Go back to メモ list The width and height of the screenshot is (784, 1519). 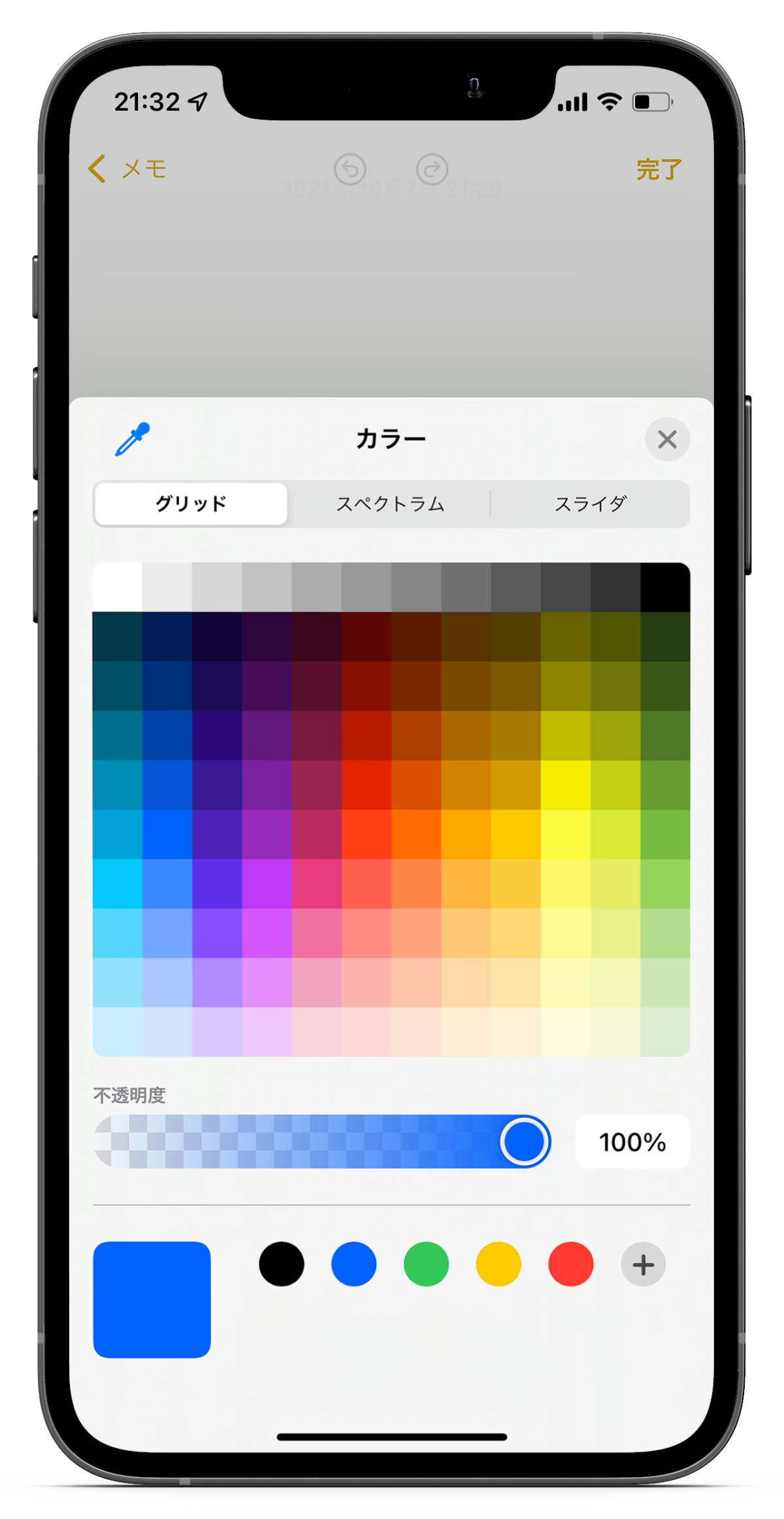[x=128, y=169]
